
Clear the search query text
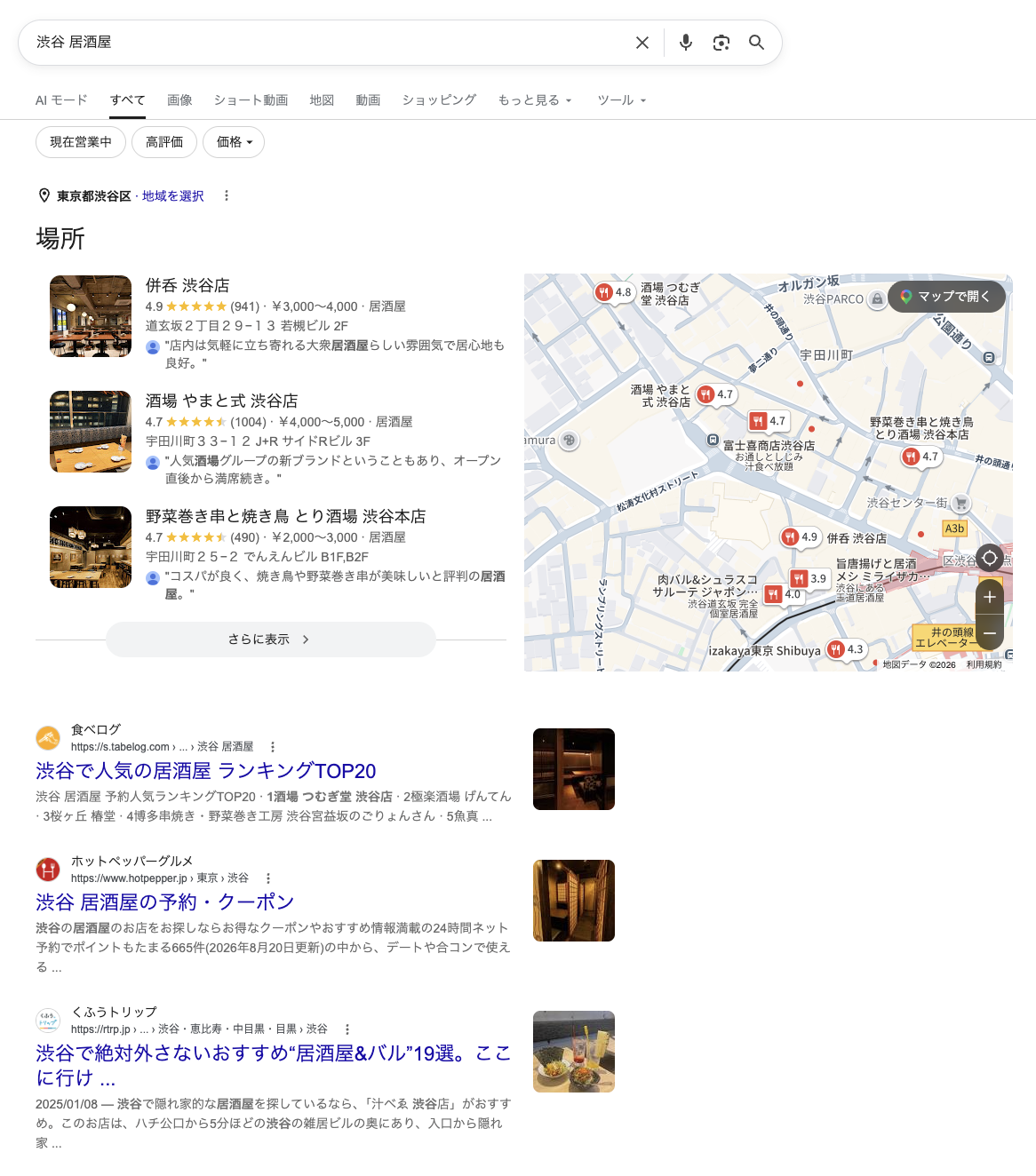(x=642, y=43)
